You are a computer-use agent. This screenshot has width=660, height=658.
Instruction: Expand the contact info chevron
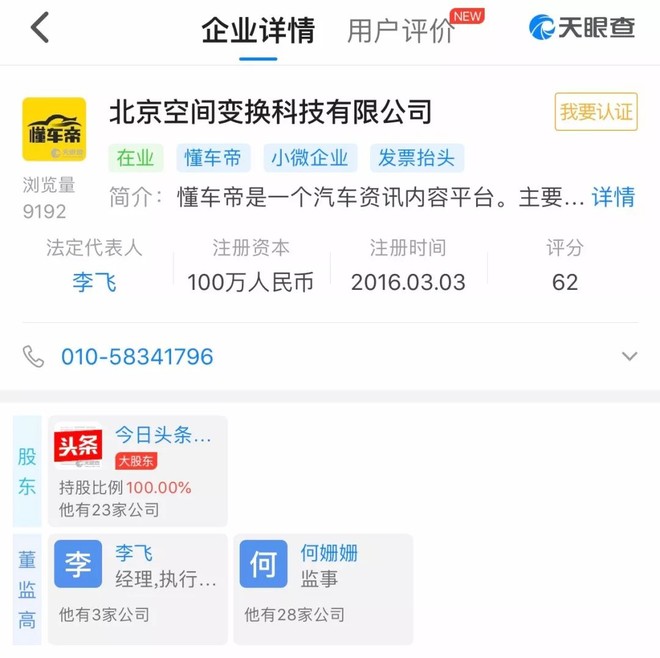coord(629,356)
